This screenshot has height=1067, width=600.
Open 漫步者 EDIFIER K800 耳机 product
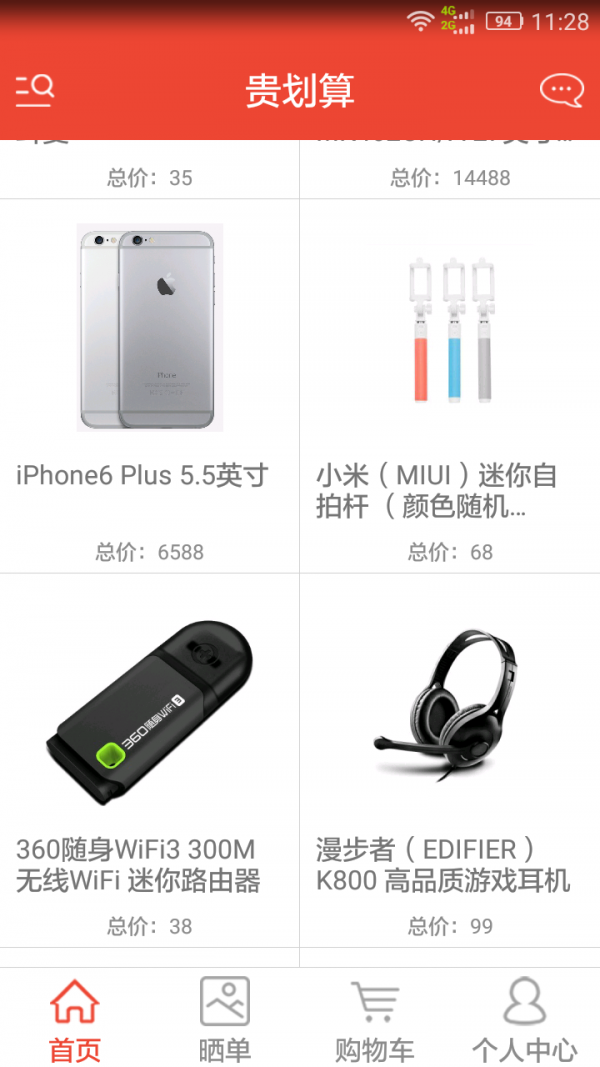coord(450,760)
